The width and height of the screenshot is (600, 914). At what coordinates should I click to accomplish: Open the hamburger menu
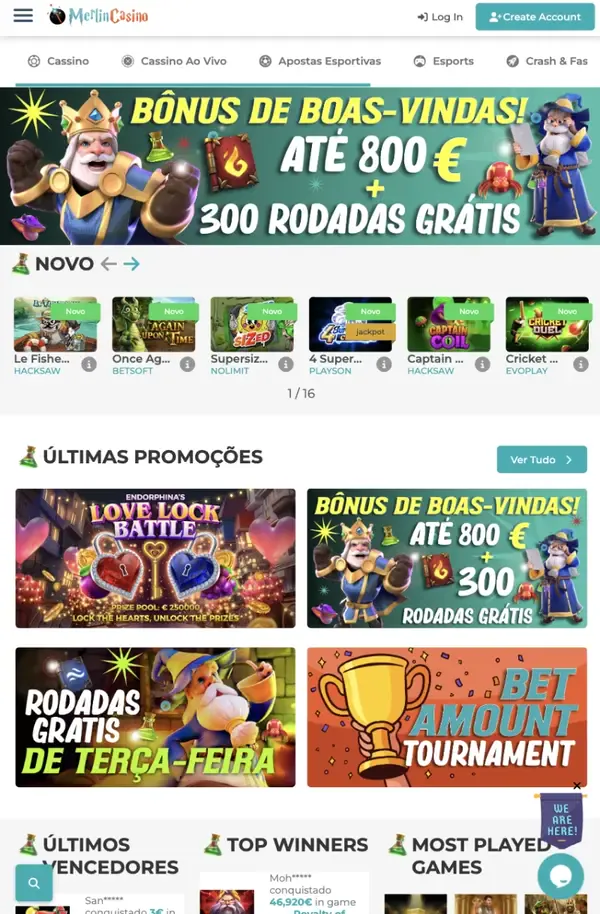23,15
